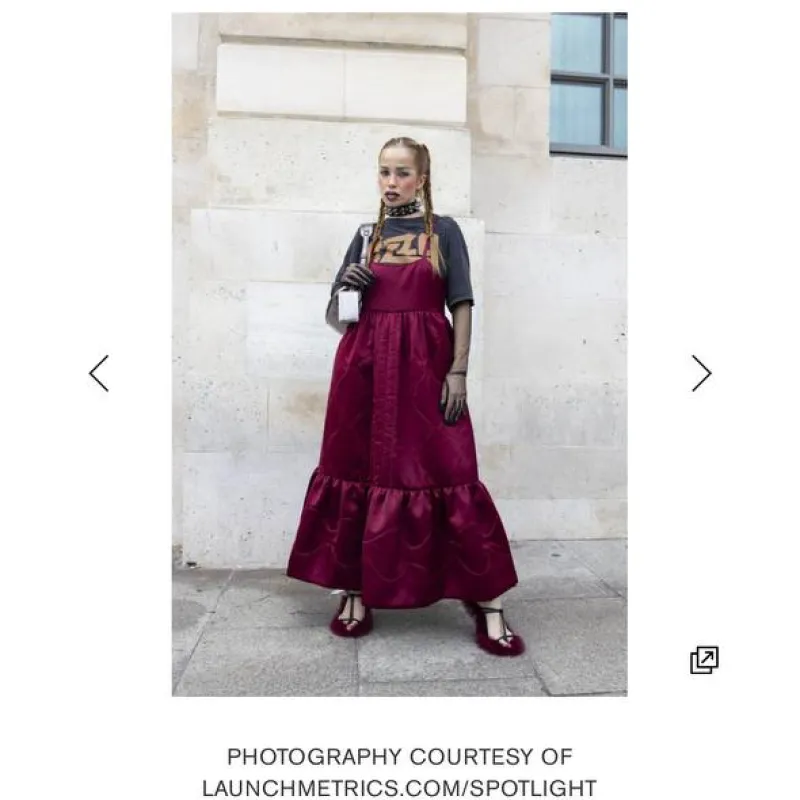
Task: Go to the previous gallery photo
Action: 98,373
